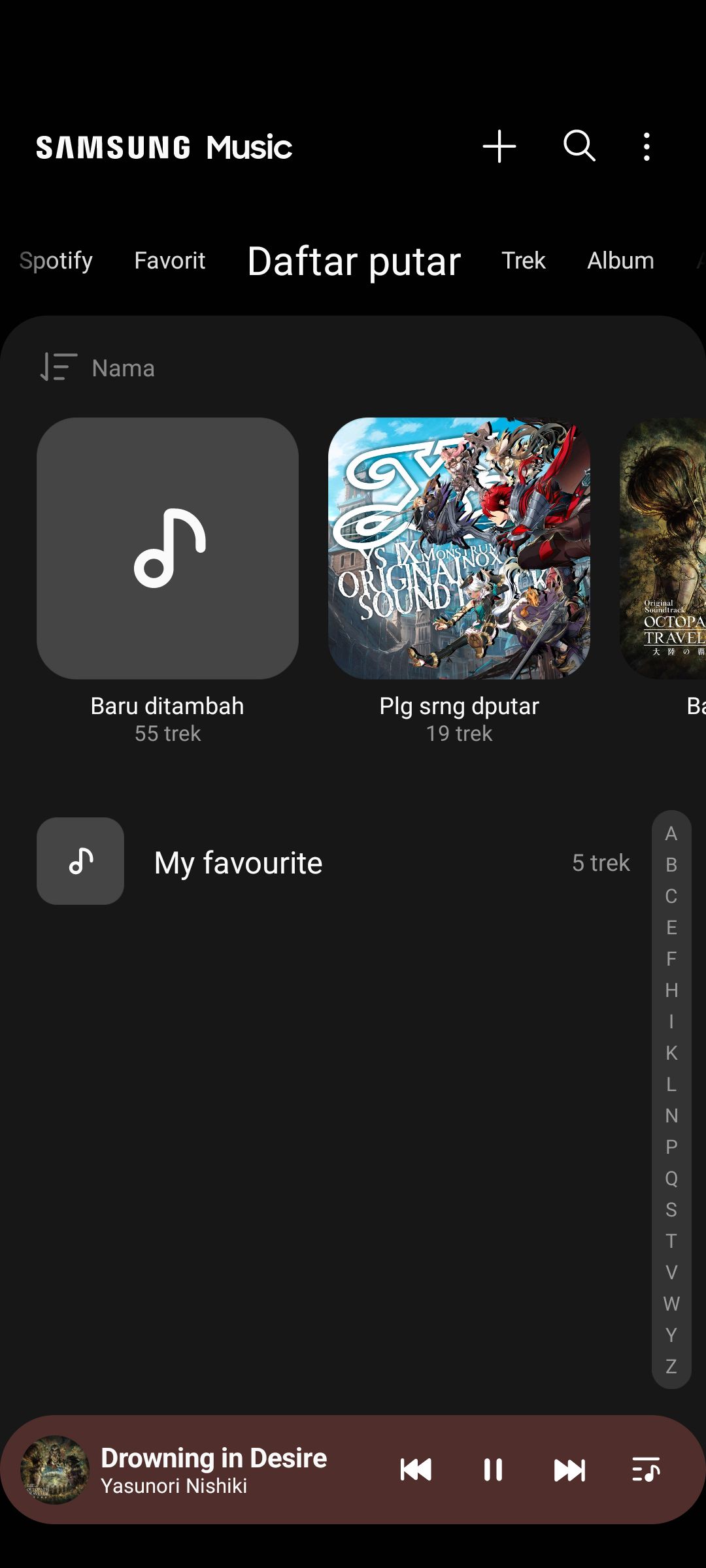Image resolution: width=706 pixels, height=1568 pixels.
Task: Skip to the next track
Action: [x=569, y=1470]
